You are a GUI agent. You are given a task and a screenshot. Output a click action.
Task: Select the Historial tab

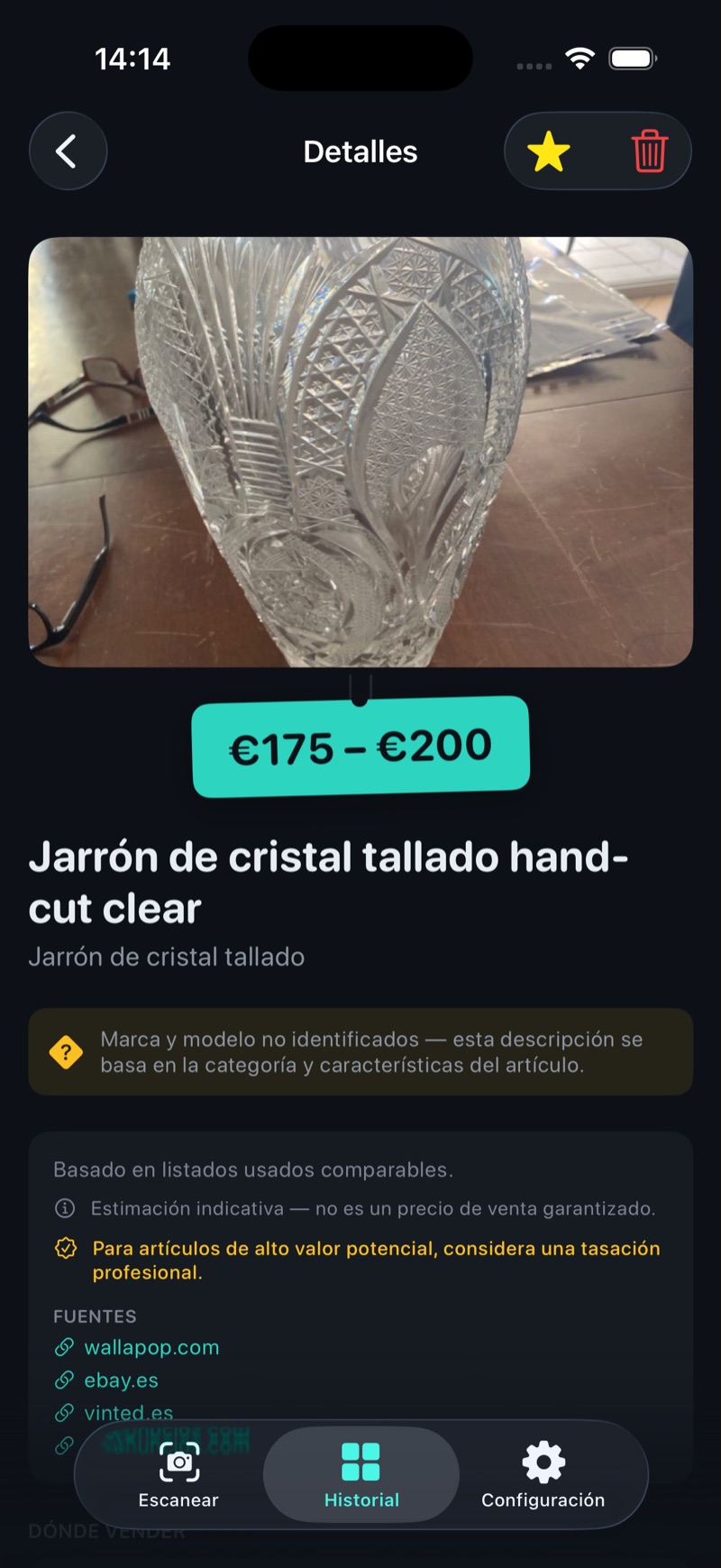(x=361, y=1475)
